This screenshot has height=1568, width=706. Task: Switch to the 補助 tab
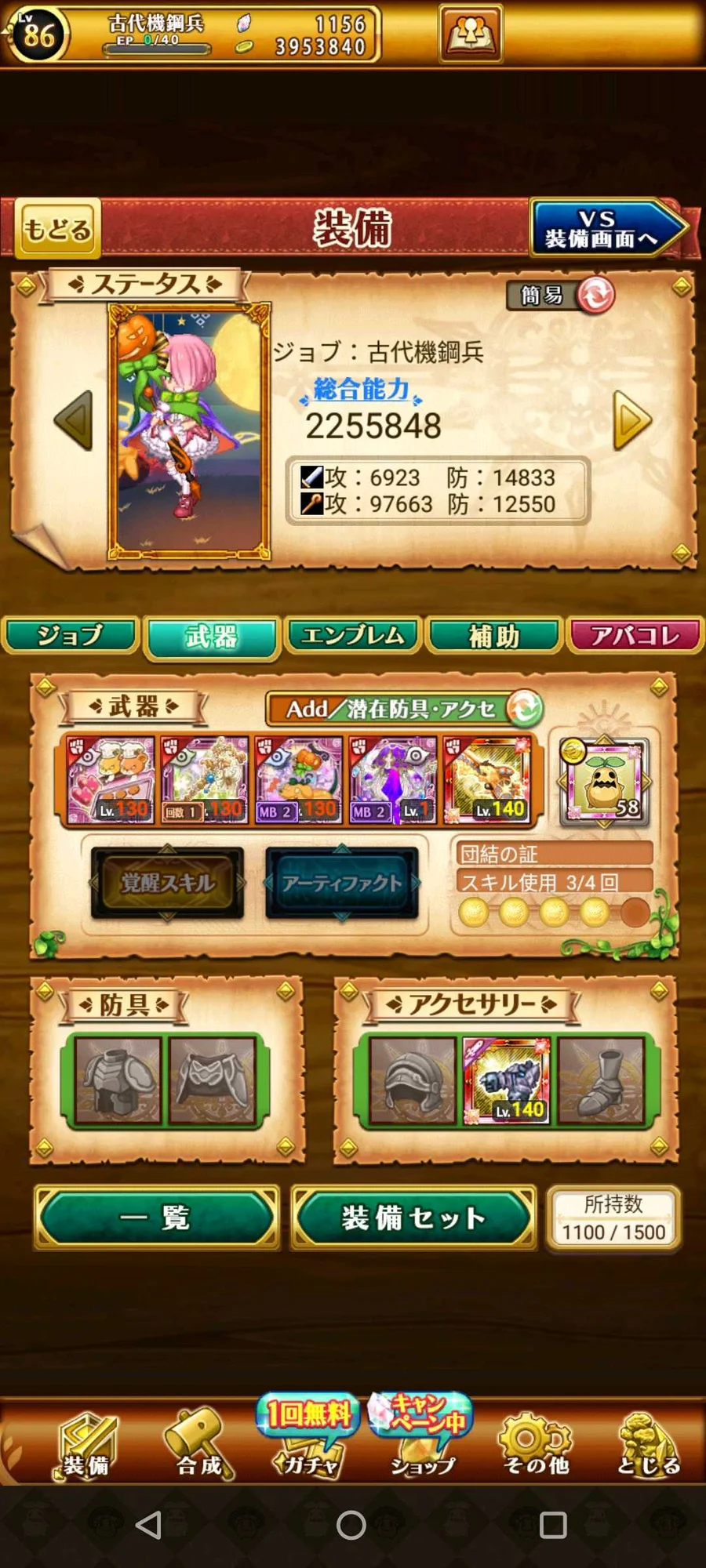(x=494, y=635)
